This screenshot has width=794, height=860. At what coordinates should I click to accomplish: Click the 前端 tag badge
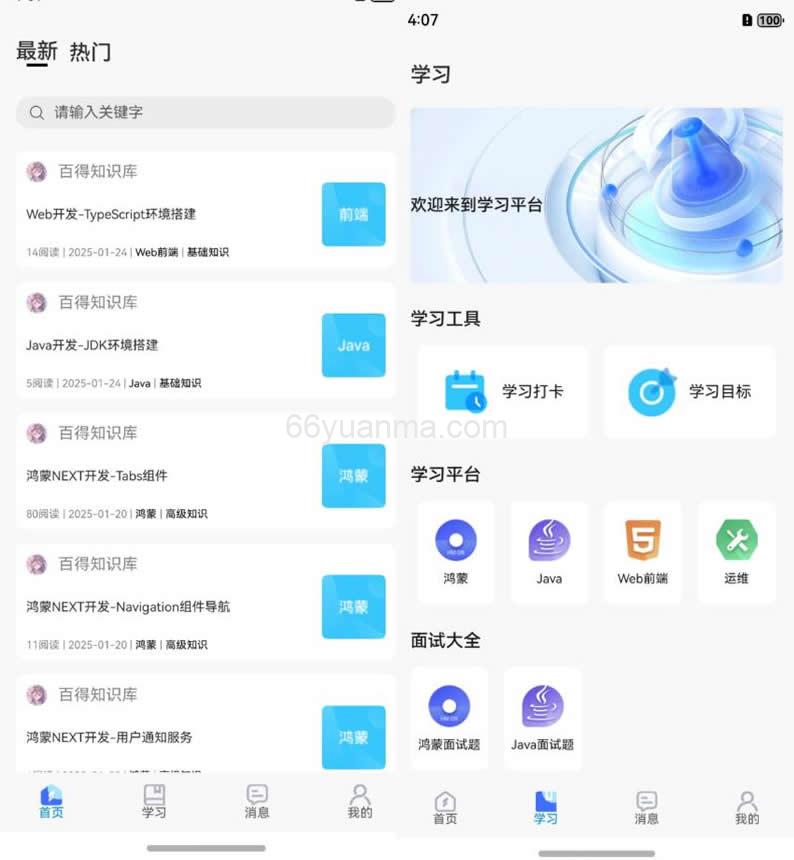353,214
